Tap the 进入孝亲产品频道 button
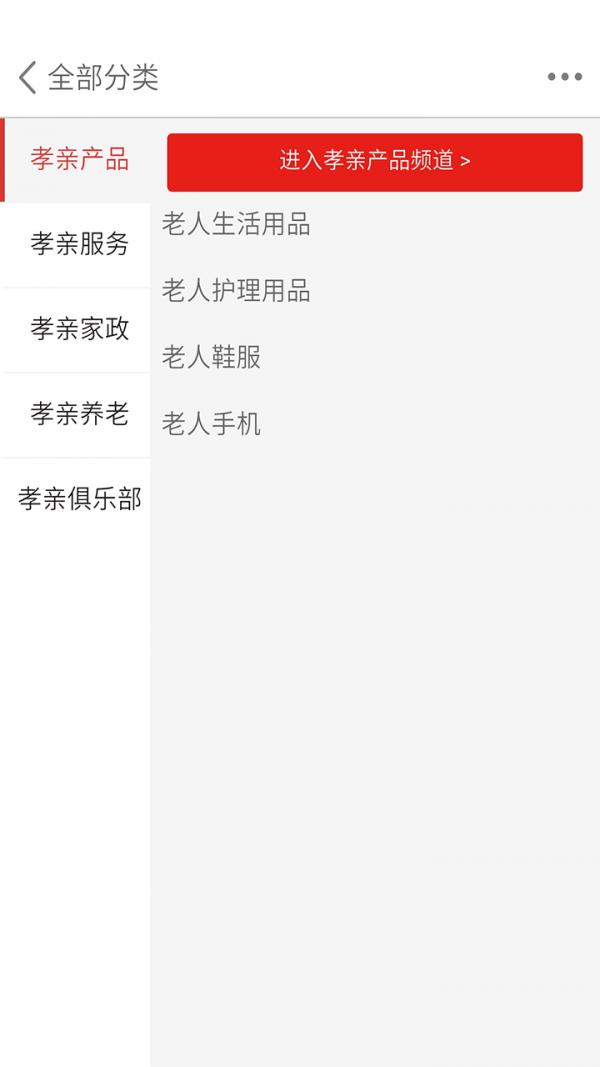 [x=374, y=161]
